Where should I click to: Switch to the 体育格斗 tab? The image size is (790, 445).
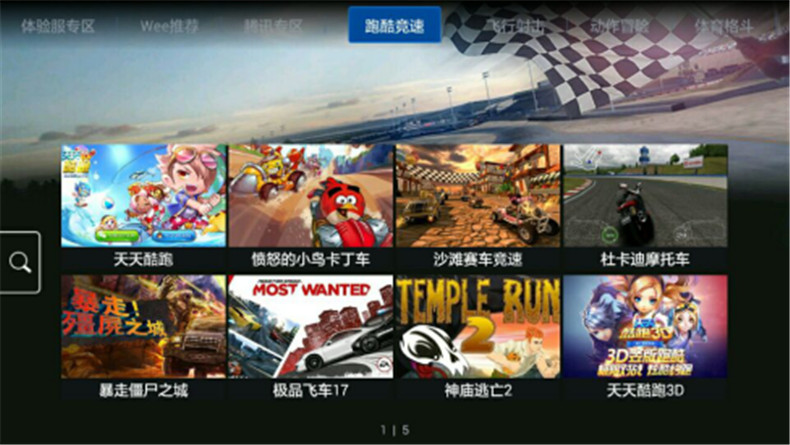722,26
